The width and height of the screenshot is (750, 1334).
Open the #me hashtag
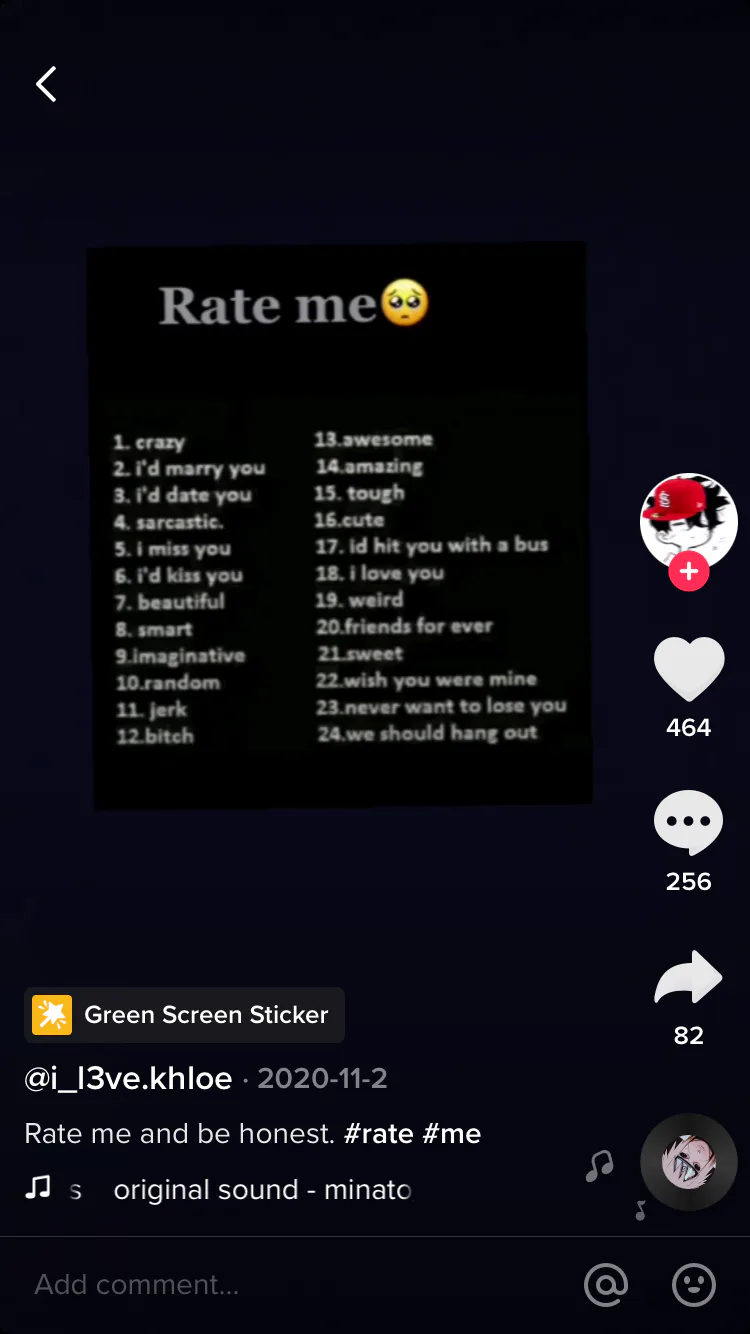coord(452,1134)
